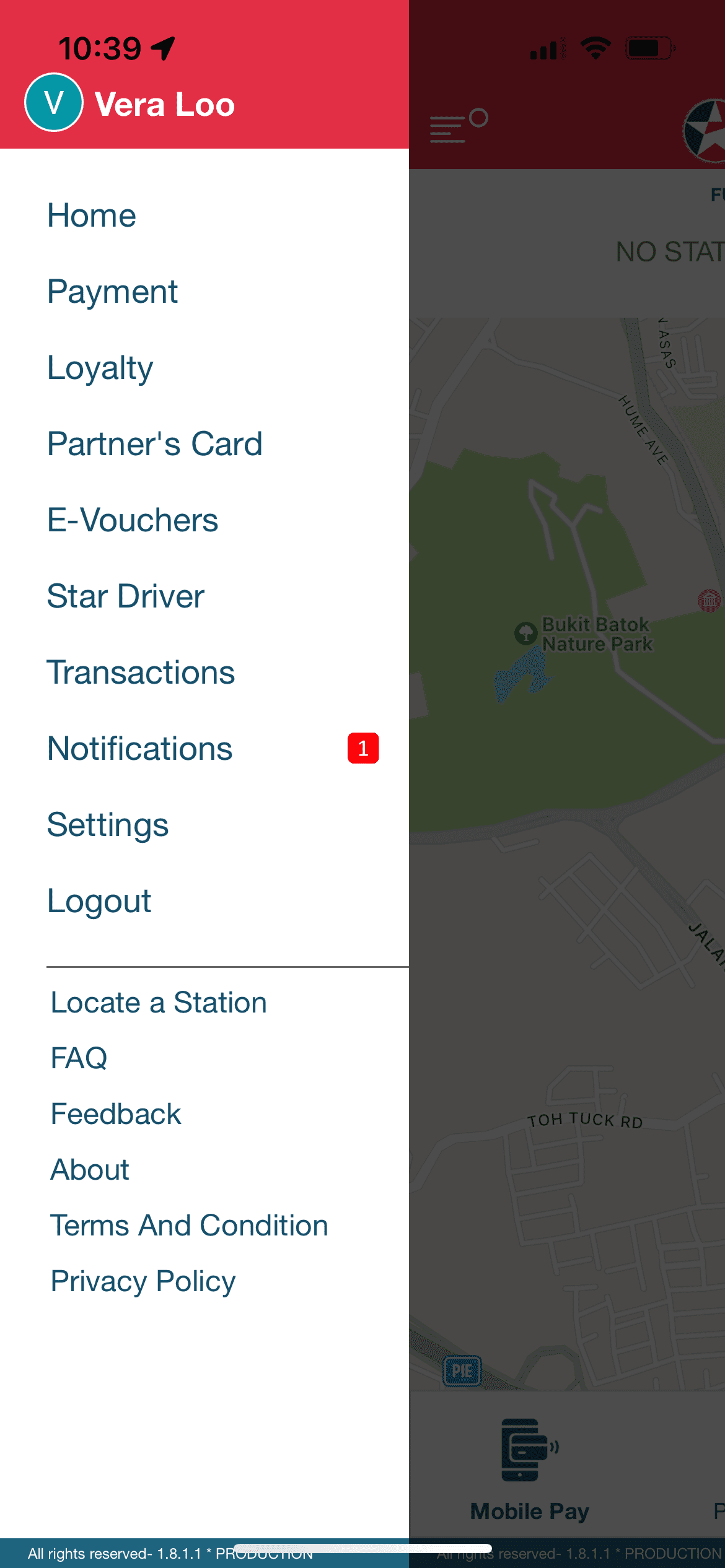This screenshot has width=725, height=1568.
Task: Open the About page
Action: (x=90, y=1170)
